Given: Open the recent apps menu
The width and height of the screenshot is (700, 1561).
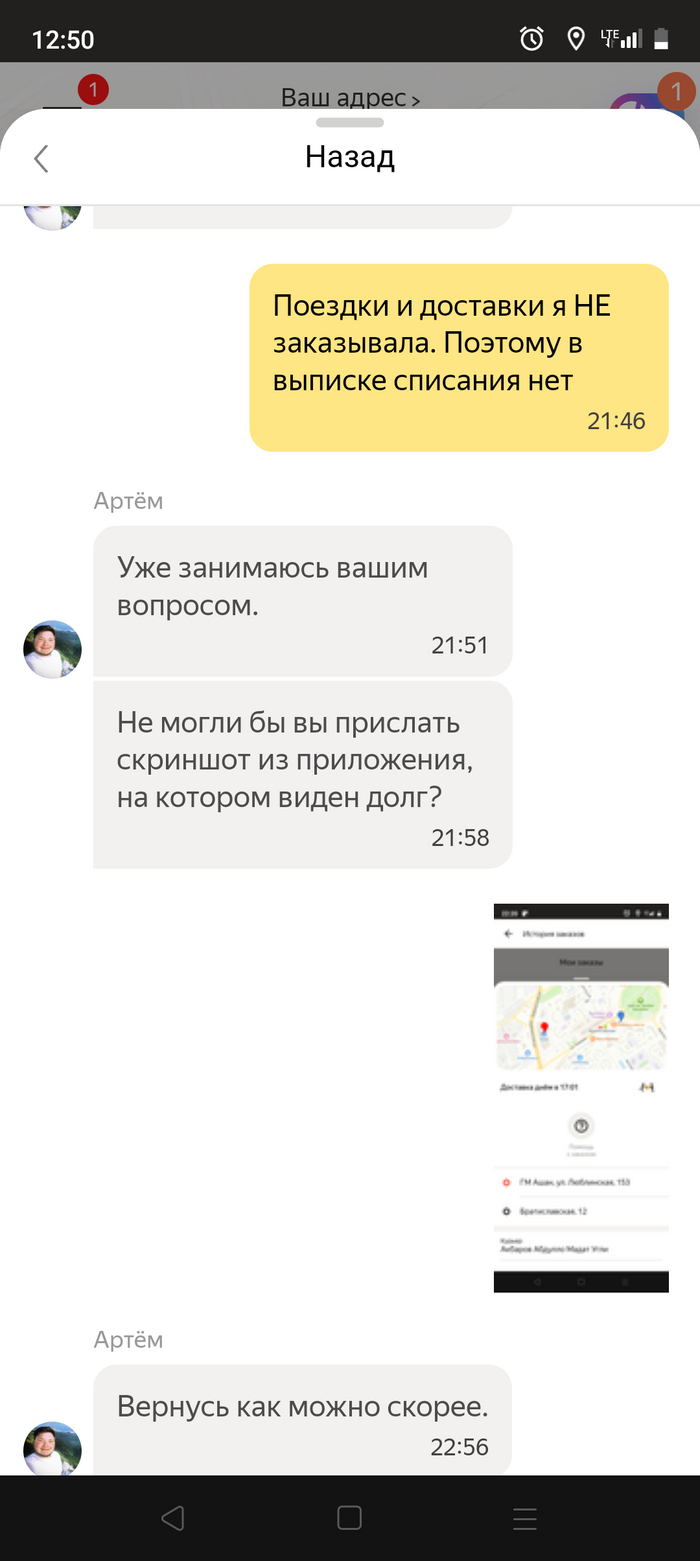Looking at the screenshot, I should click(525, 1518).
